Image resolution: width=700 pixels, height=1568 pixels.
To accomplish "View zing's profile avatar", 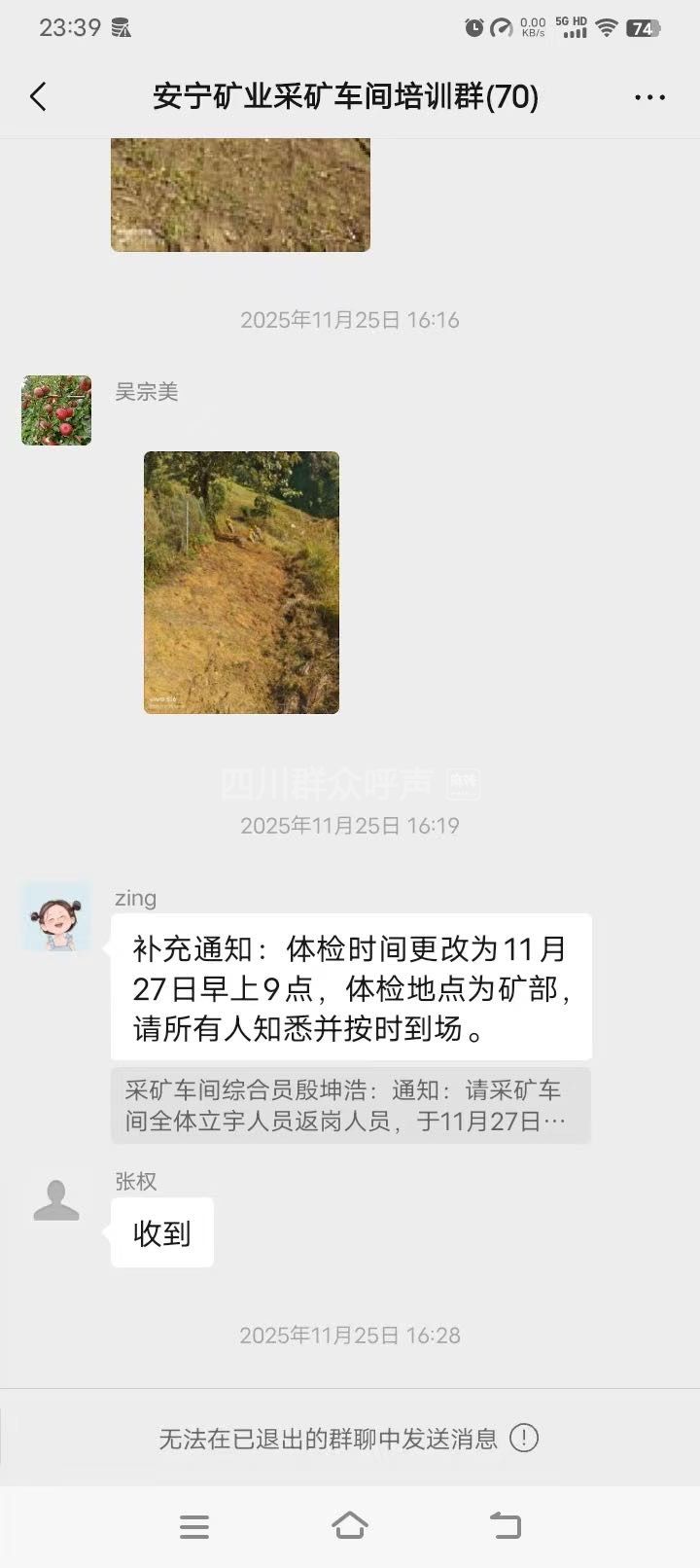I will point(56,917).
